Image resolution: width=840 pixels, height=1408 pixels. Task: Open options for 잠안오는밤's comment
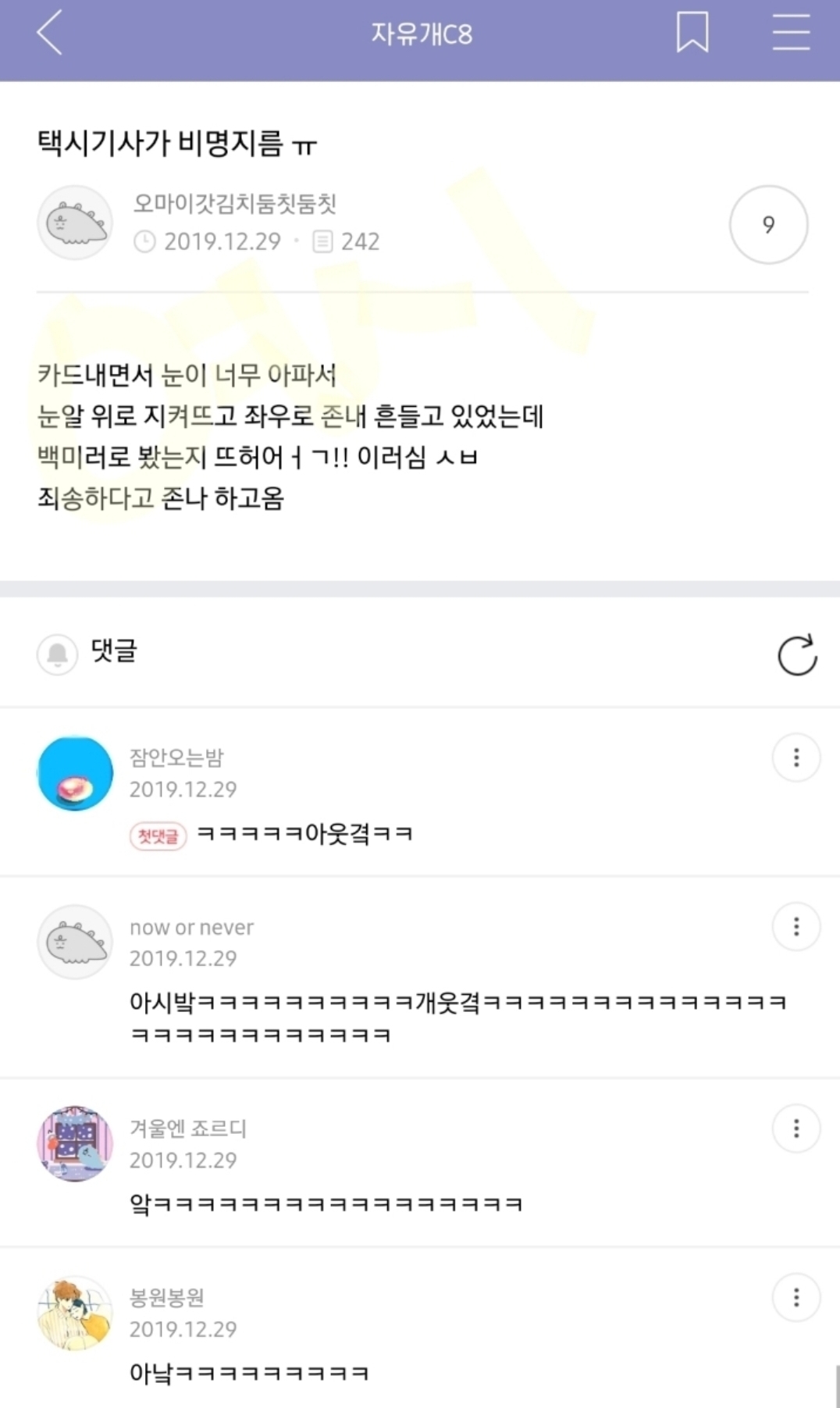796,757
